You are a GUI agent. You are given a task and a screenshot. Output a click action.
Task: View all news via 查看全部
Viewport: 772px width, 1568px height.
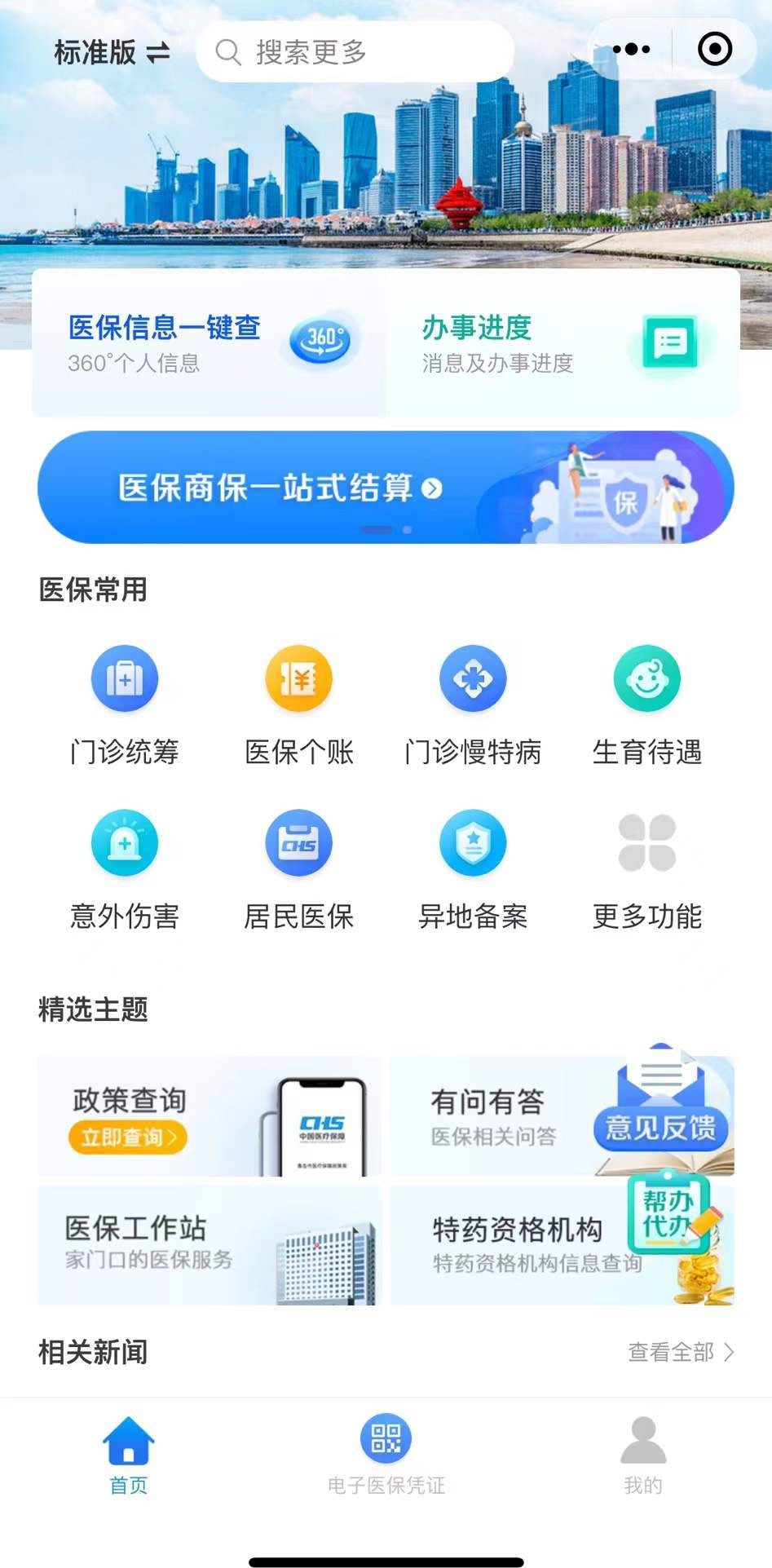[681, 1352]
